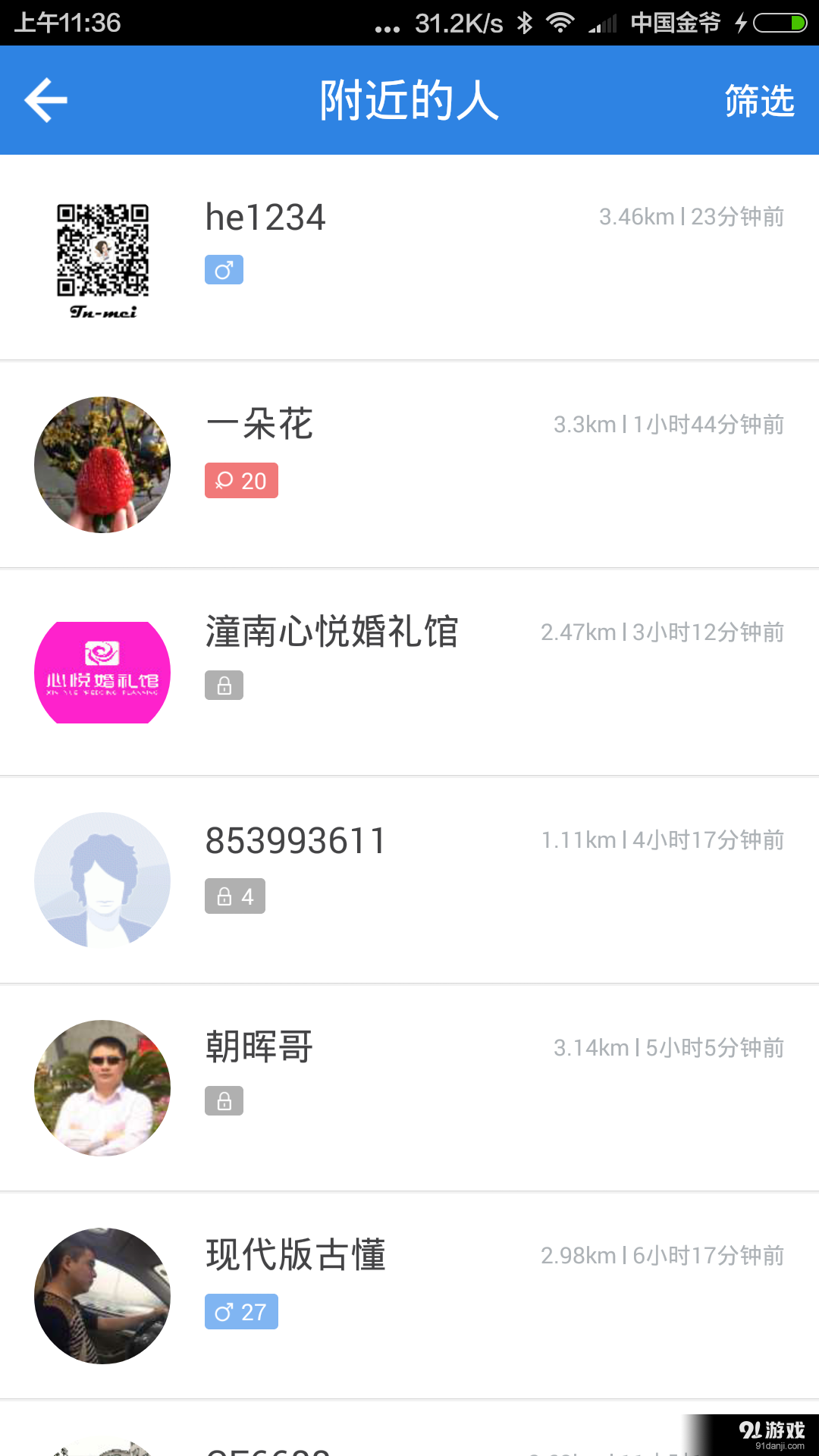The height and width of the screenshot is (1456, 819).
Task: Tap the lock badge showing 4 under 853993611
Action: (234, 895)
